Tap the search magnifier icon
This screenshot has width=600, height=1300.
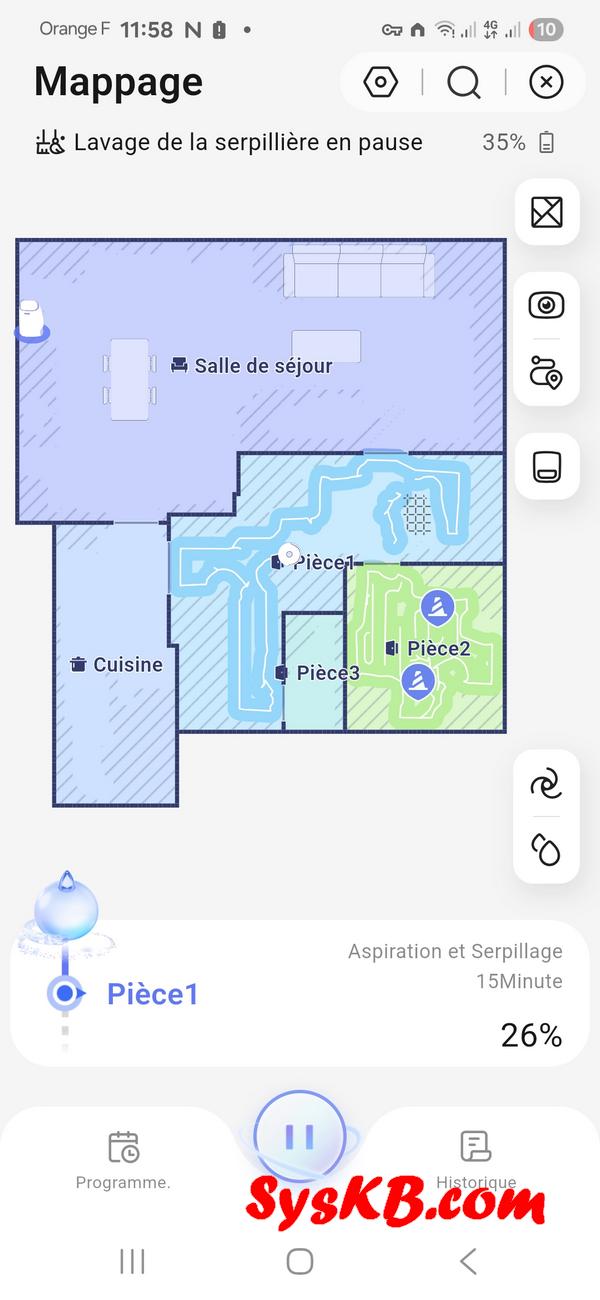pos(463,82)
